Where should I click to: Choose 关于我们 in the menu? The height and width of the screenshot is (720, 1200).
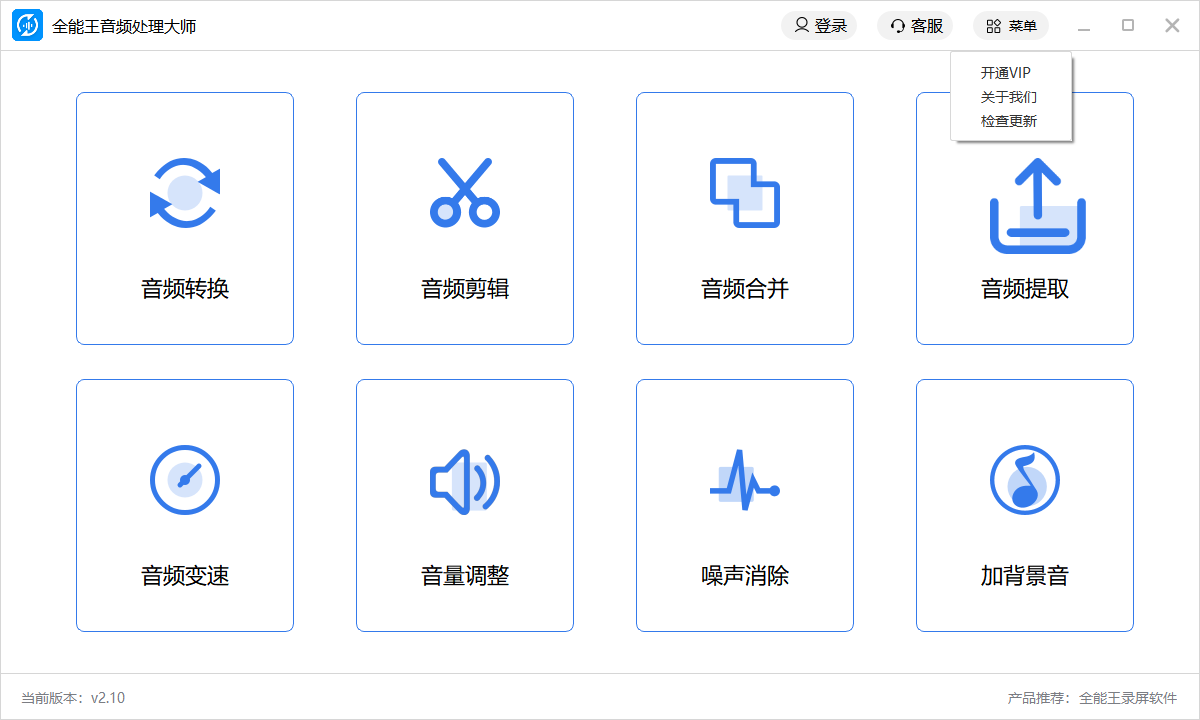point(1008,97)
